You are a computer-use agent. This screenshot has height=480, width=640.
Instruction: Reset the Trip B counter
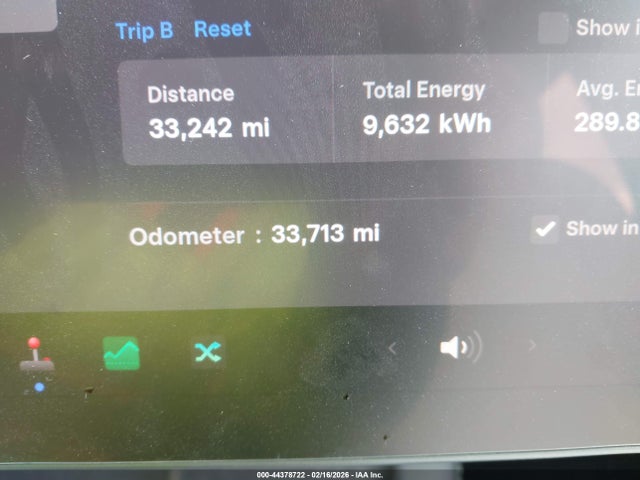coord(222,29)
